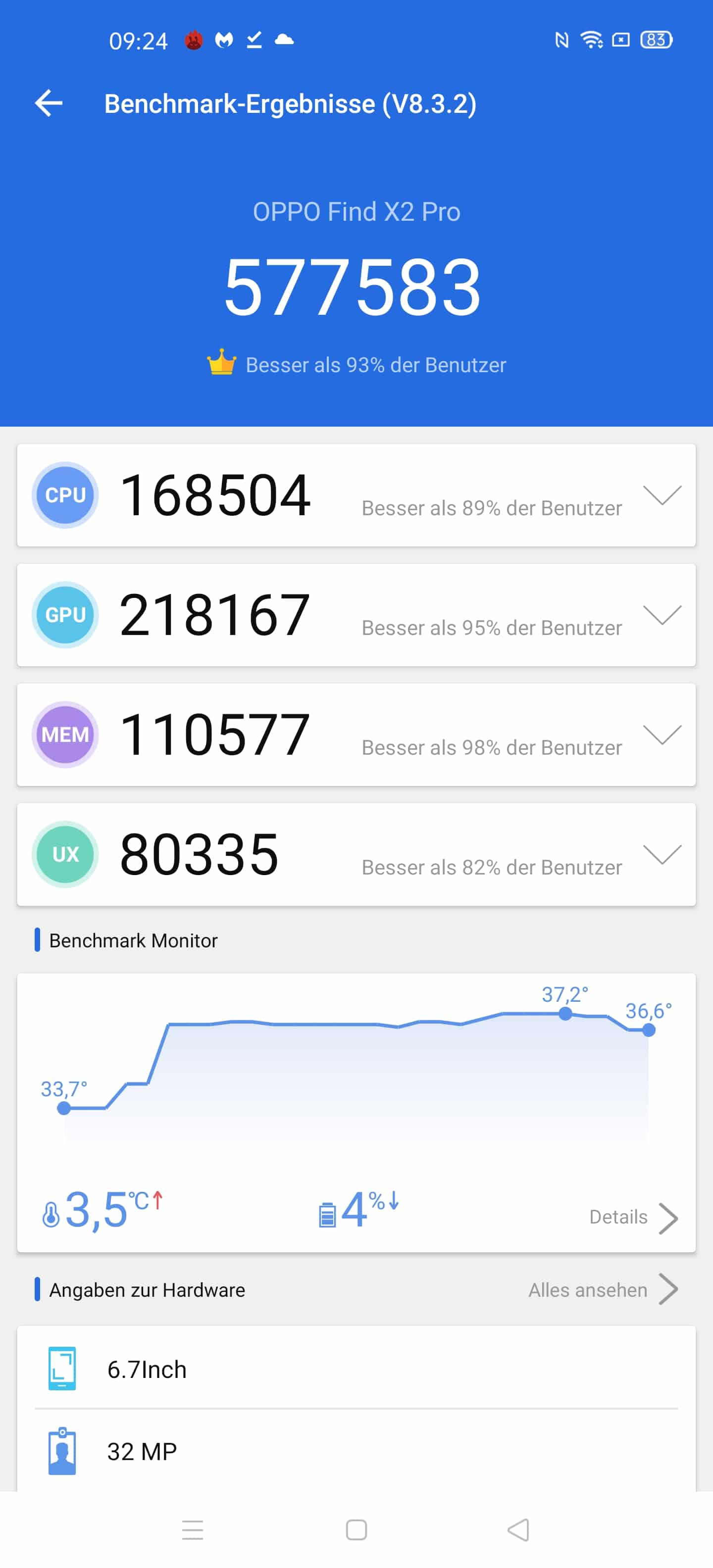Go back using the header arrow
713x1568 pixels.
point(49,103)
